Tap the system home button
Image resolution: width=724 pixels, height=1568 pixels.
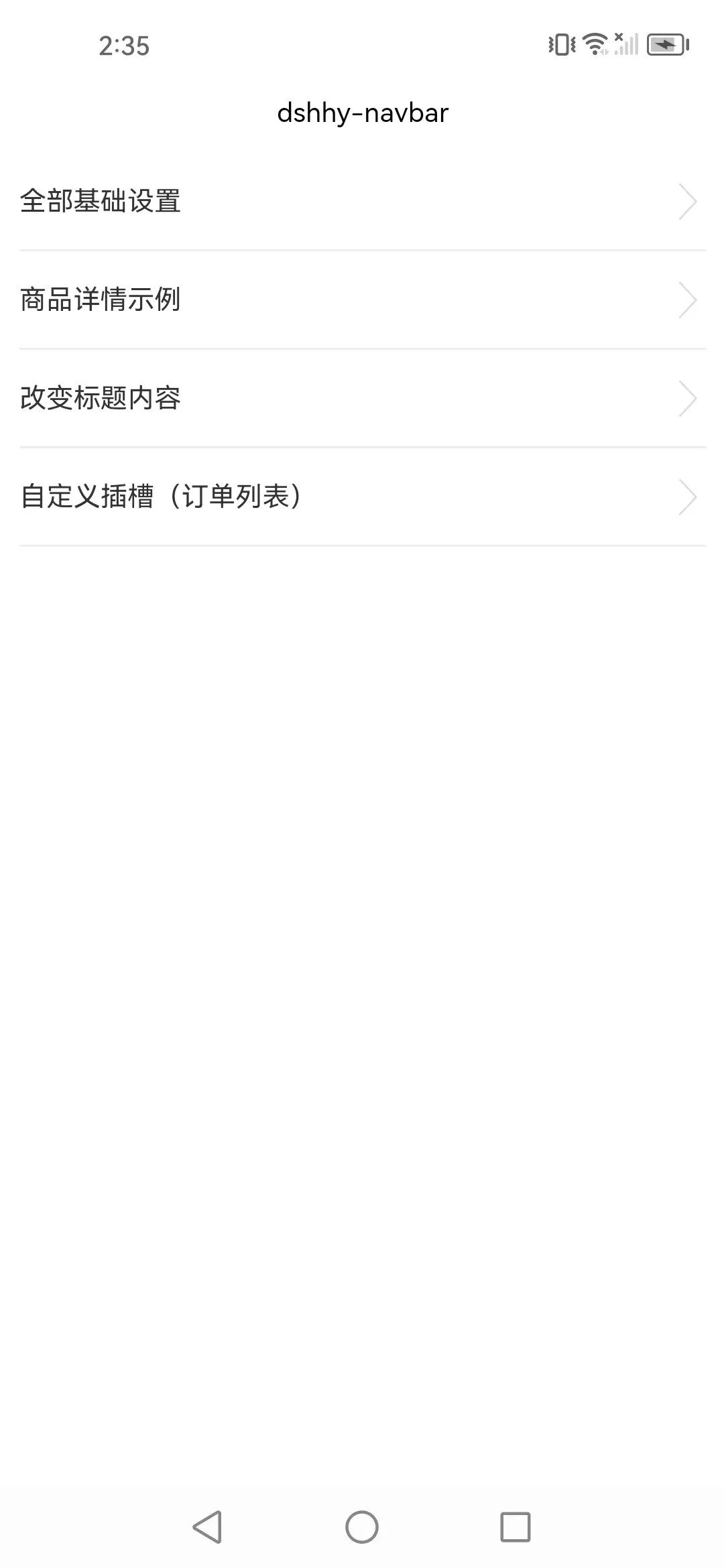[362, 1527]
